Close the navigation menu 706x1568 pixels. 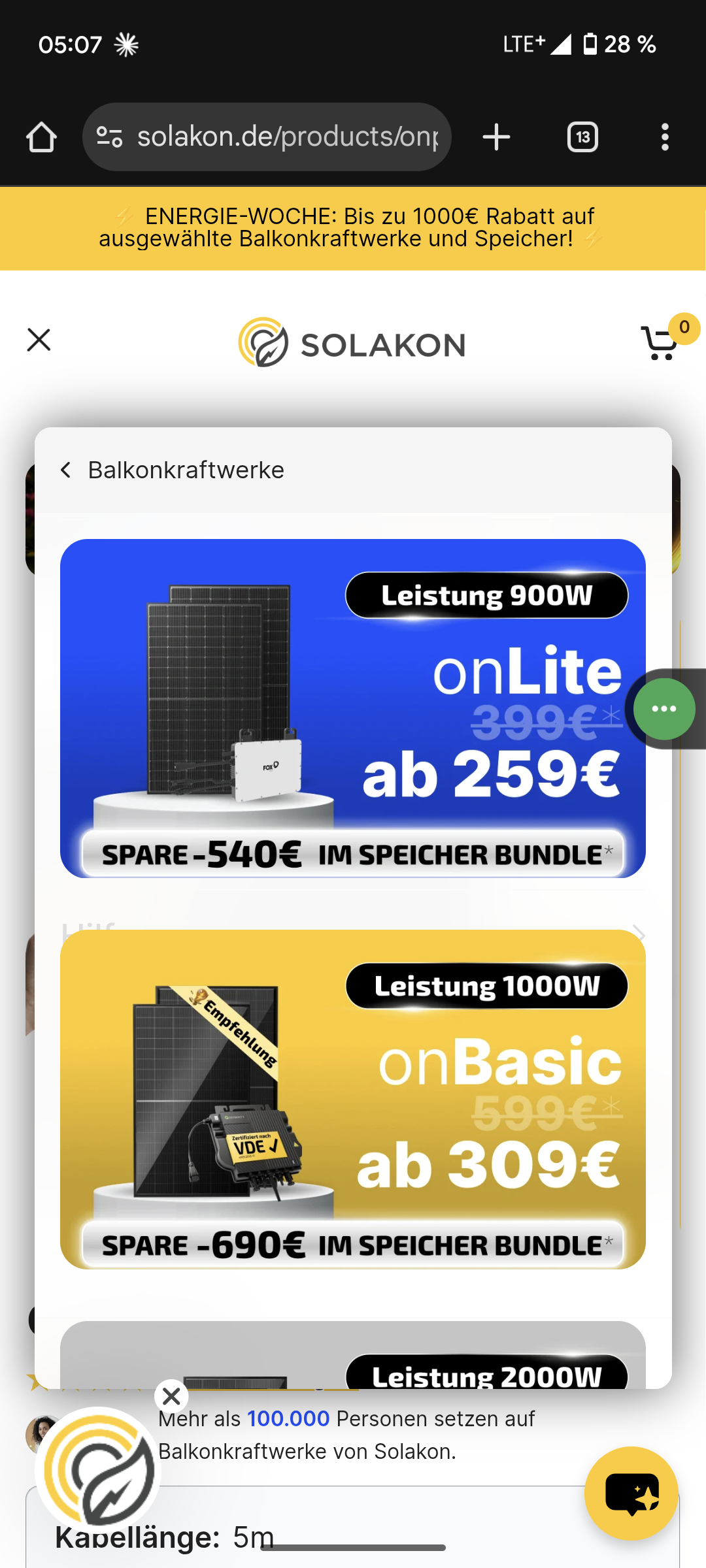coord(39,340)
